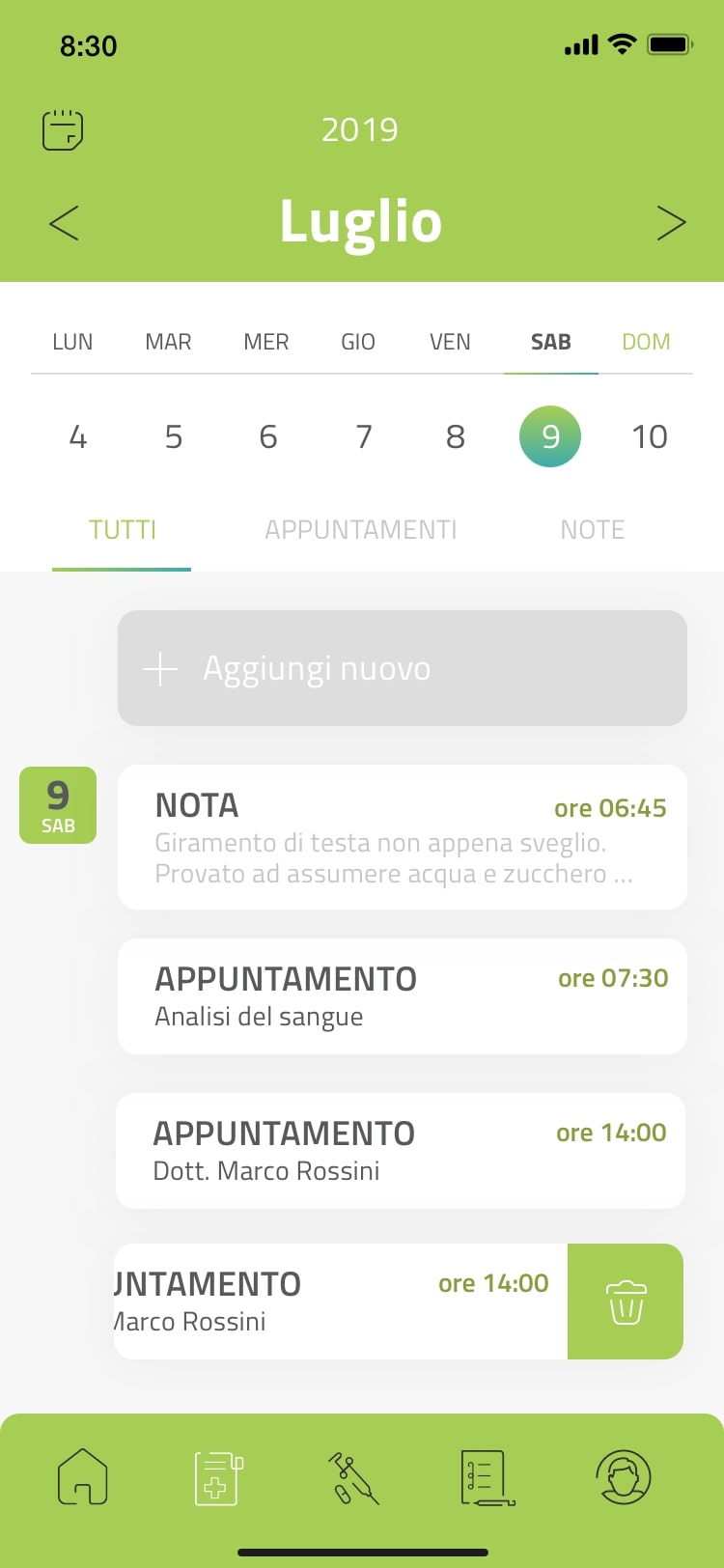Open the calendar icon in the header

63,129
